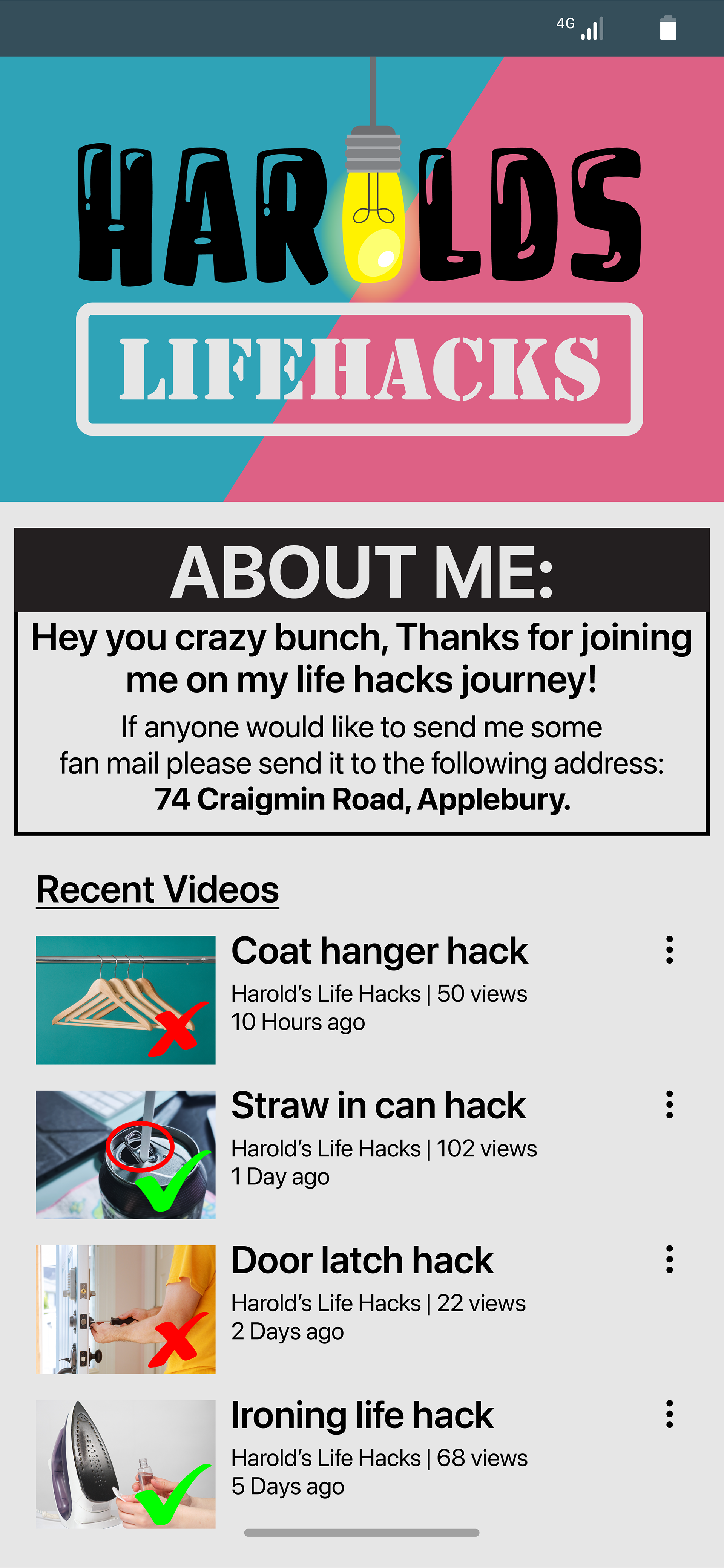Open options for Ironing life hack
The width and height of the screenshot is (724, 1568).
669,1413
